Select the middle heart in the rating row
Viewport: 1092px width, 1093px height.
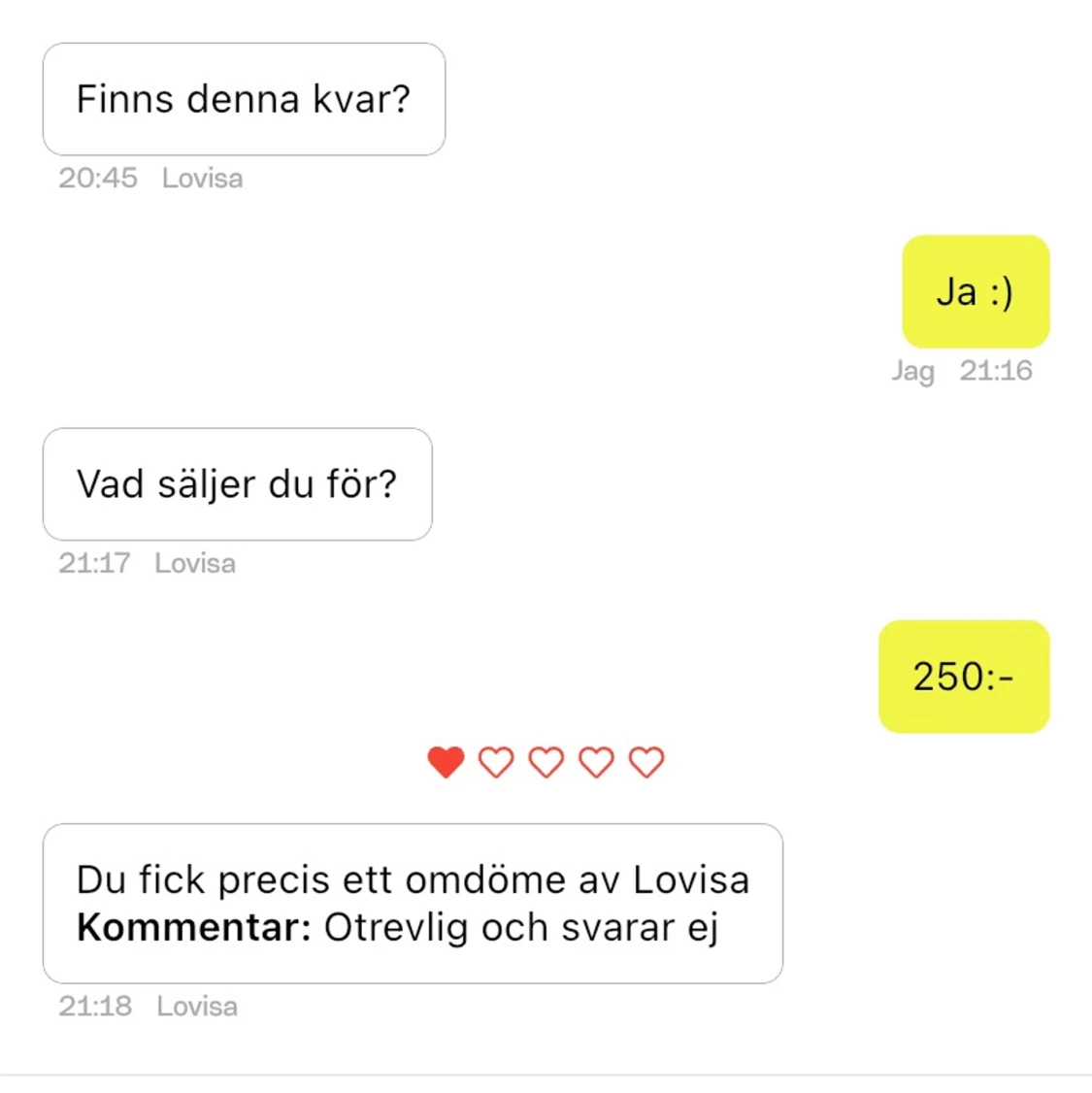546,763
